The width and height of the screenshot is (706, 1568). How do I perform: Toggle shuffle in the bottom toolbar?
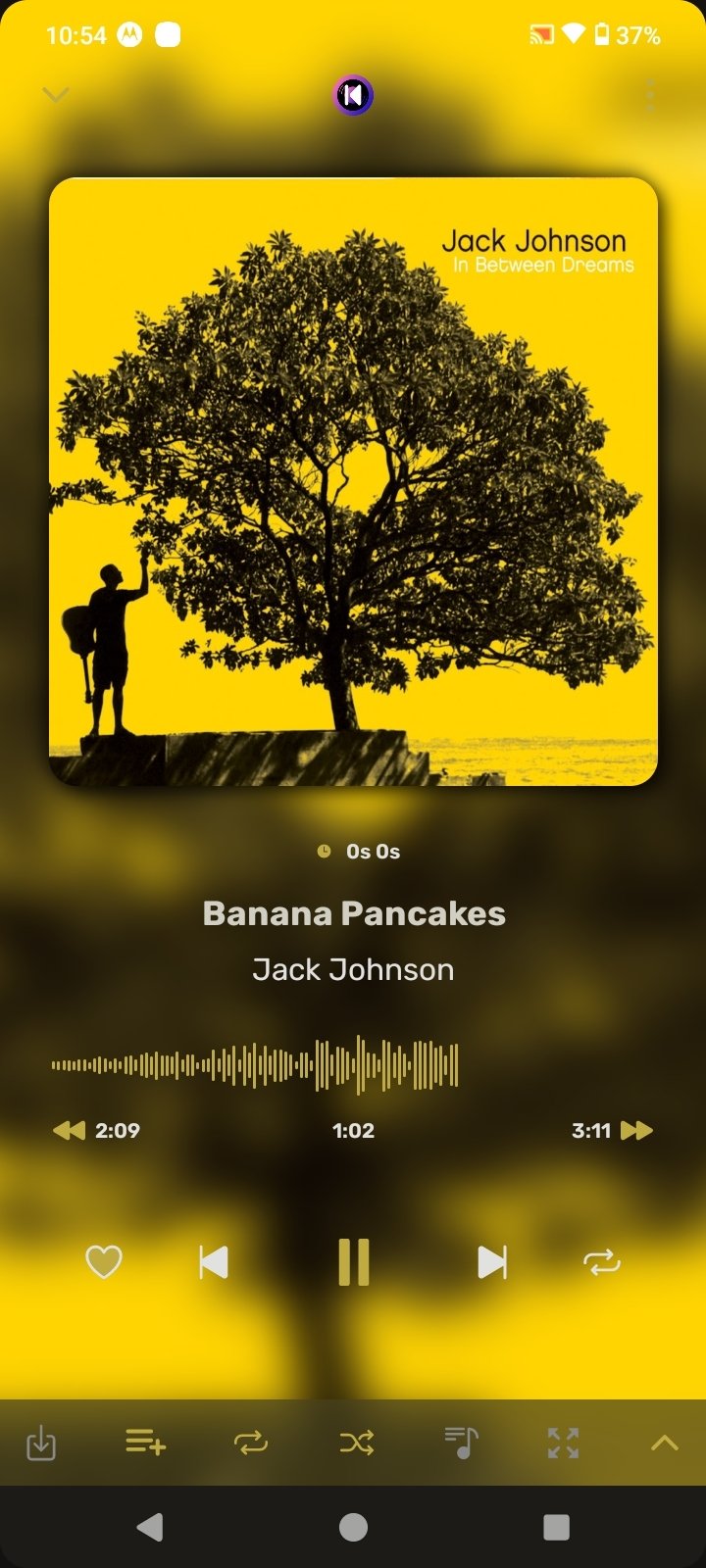pyautogui.click(x=356, y=1443)
